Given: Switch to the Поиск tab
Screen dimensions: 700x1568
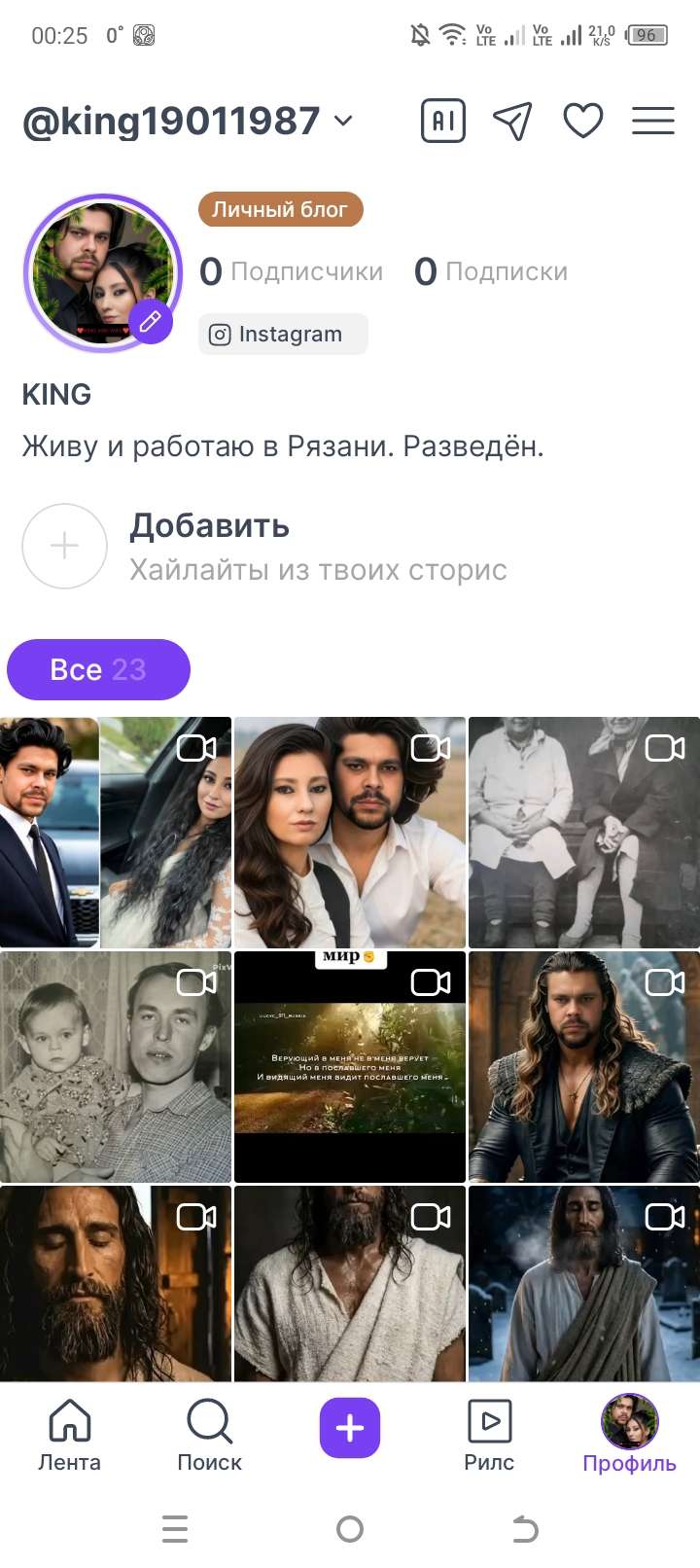Looking at the screenshot, I should click(x=209, y=1435).
